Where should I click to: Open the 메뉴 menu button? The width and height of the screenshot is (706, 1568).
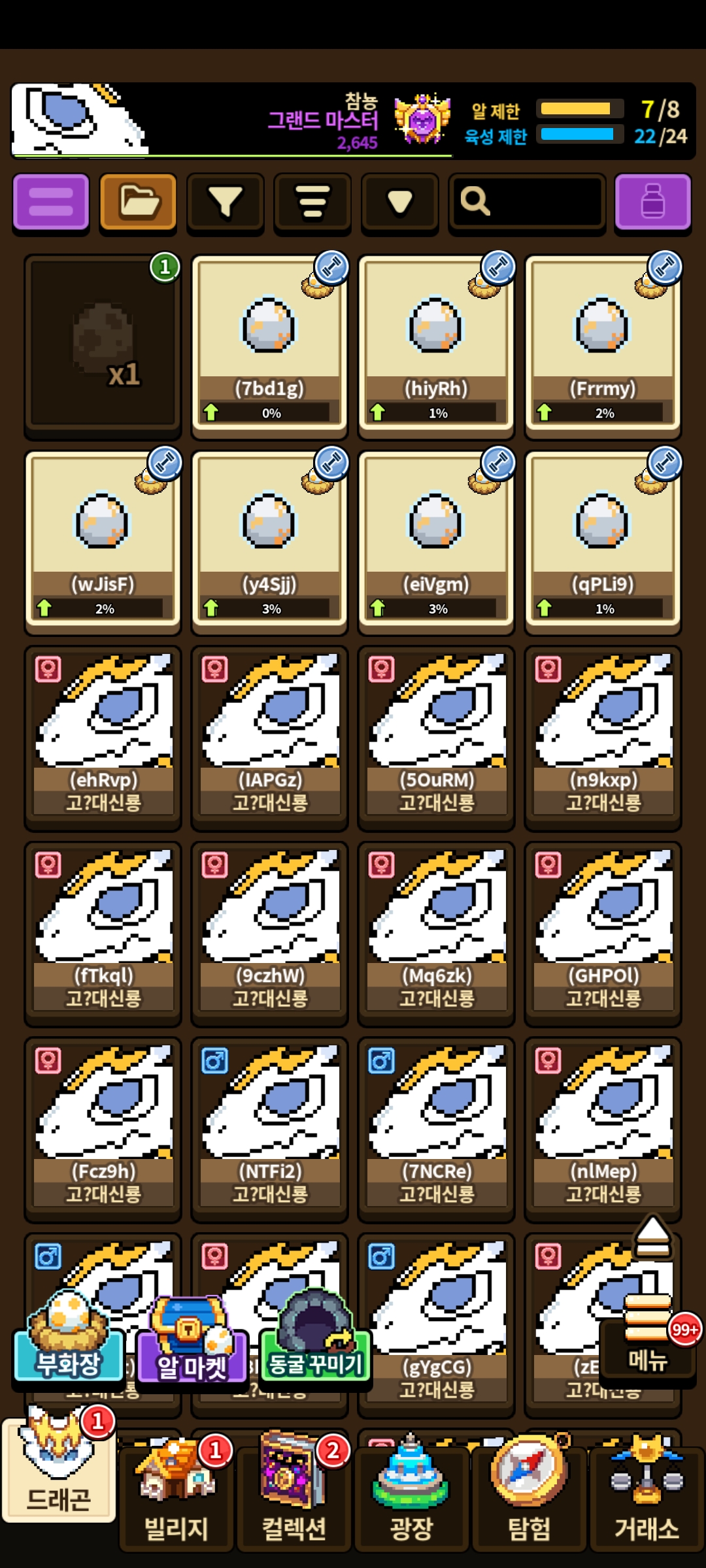(648, 1339)
